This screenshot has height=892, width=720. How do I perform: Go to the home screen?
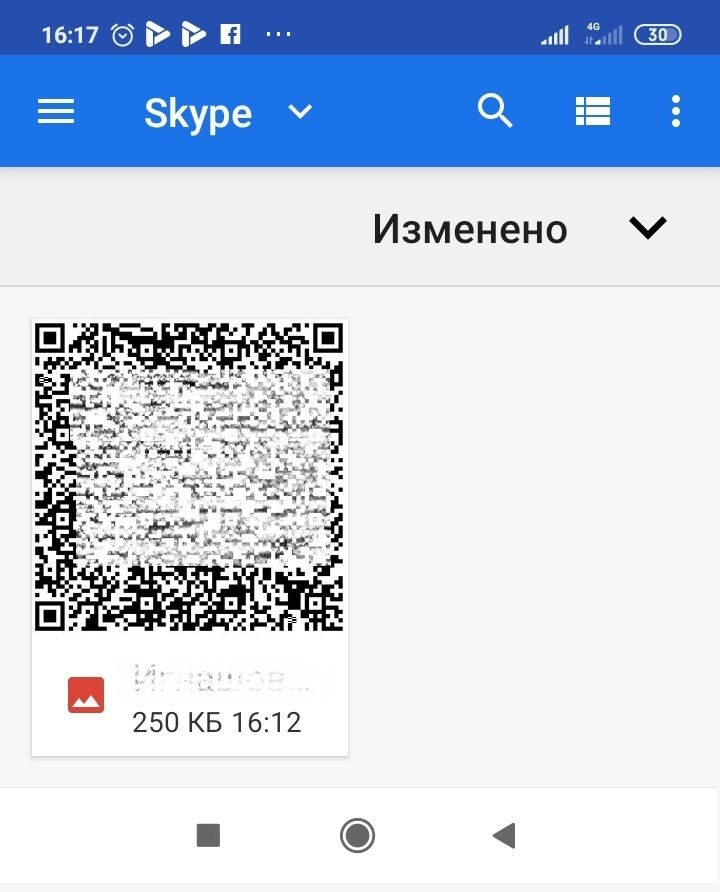(x=357, y=836)
